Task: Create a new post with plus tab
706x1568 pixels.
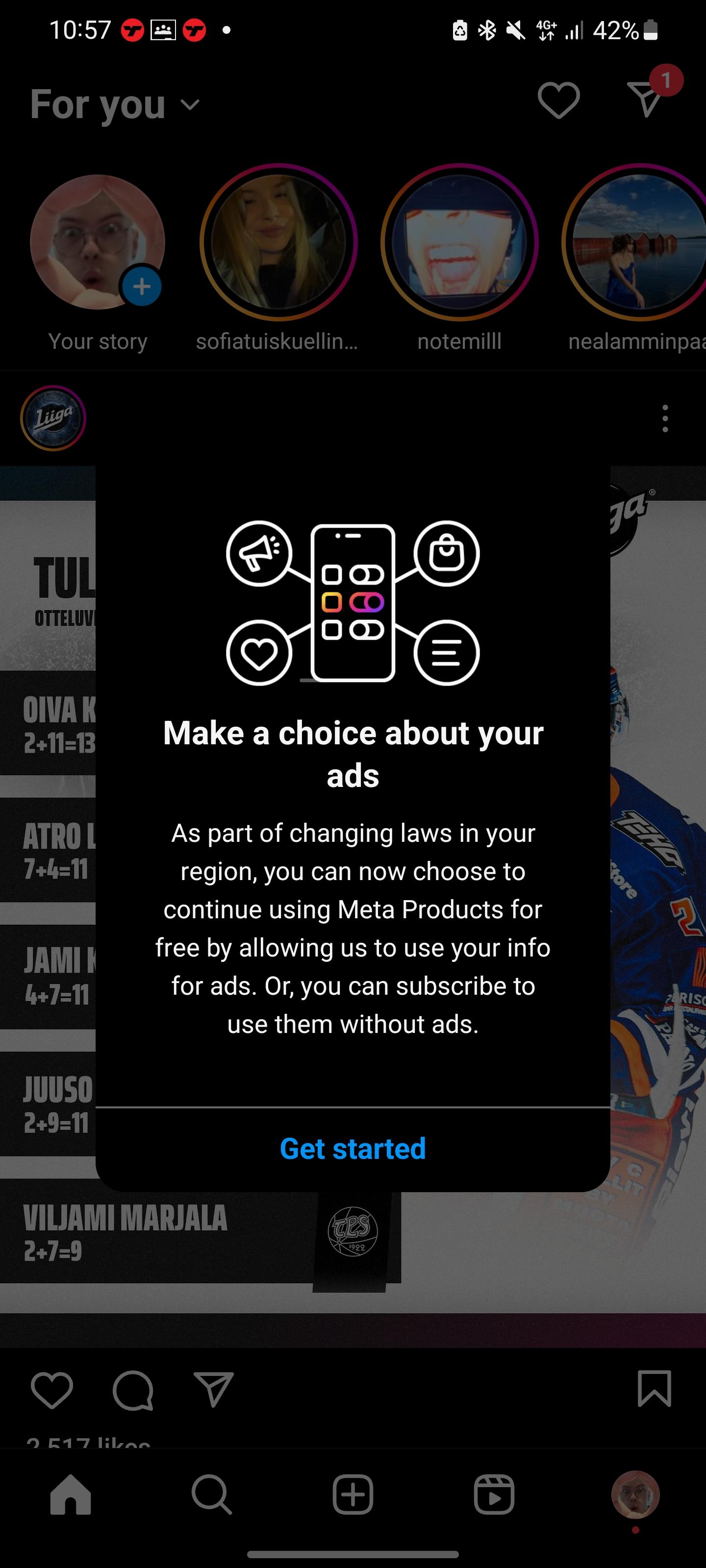Action: 353,1494
